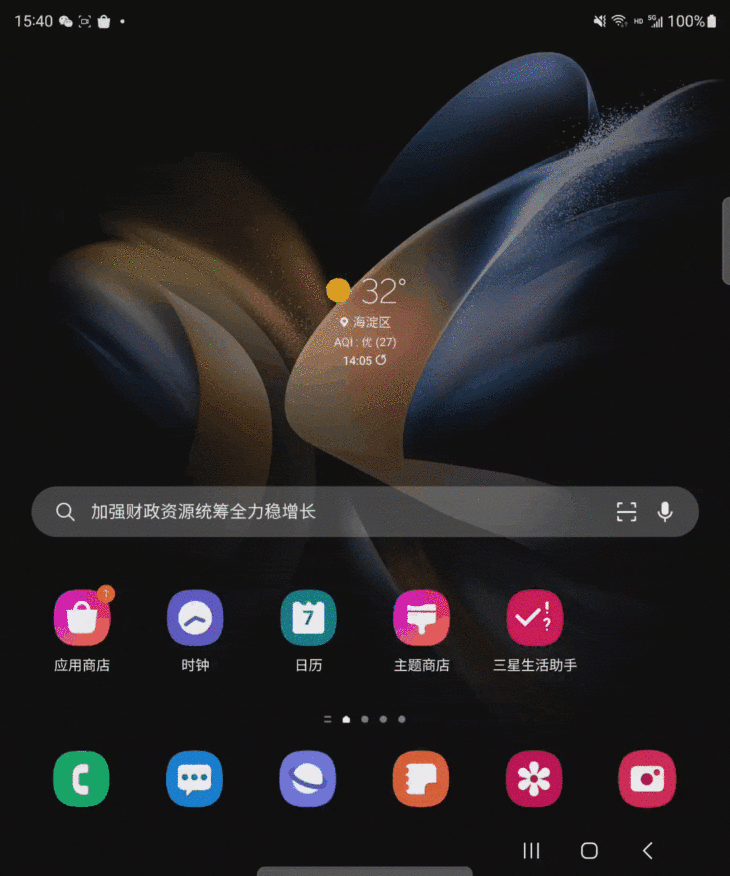
Task: Open the Phone dialer in dock
Action: click(81, 779)
